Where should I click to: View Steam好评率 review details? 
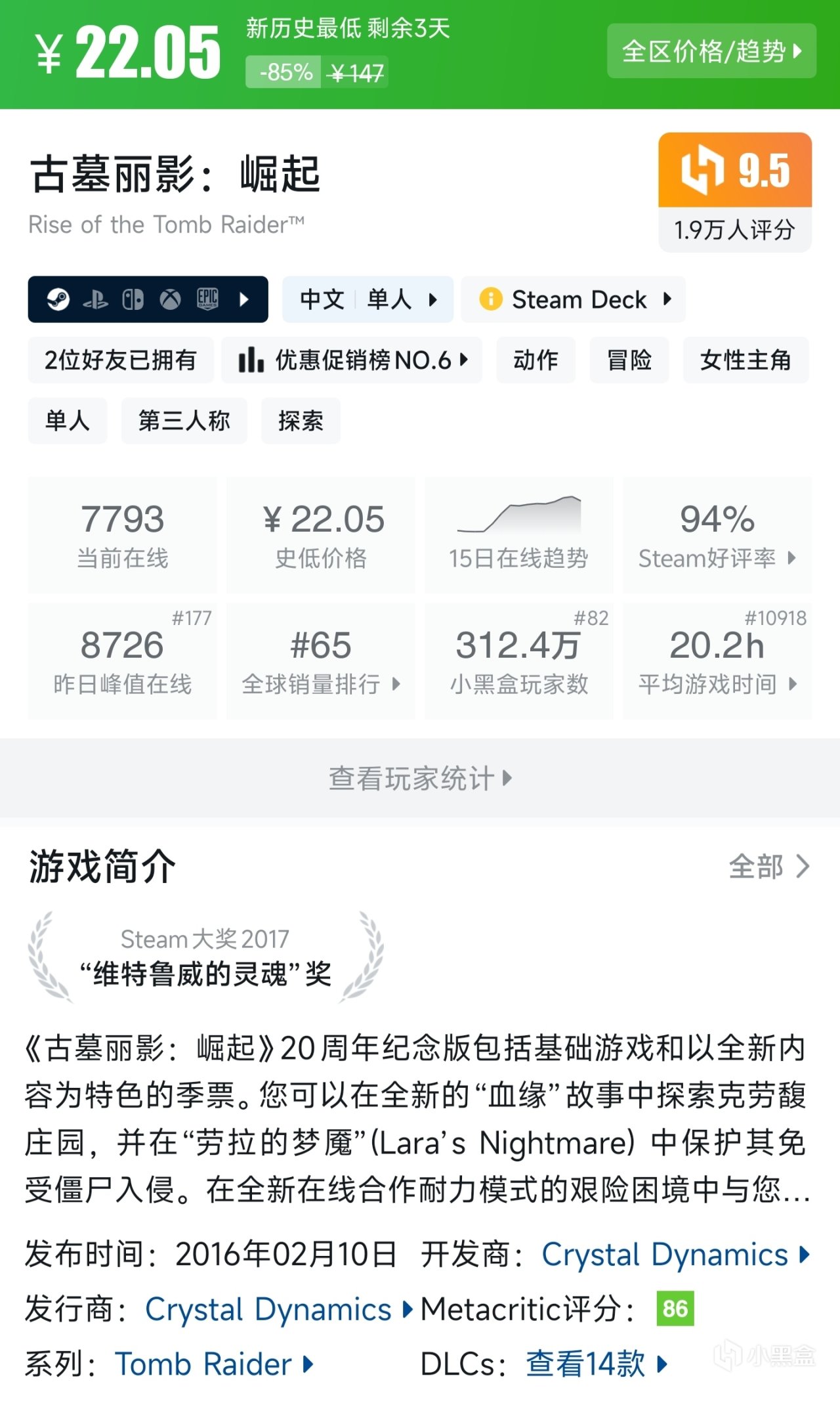pos(717,535)
